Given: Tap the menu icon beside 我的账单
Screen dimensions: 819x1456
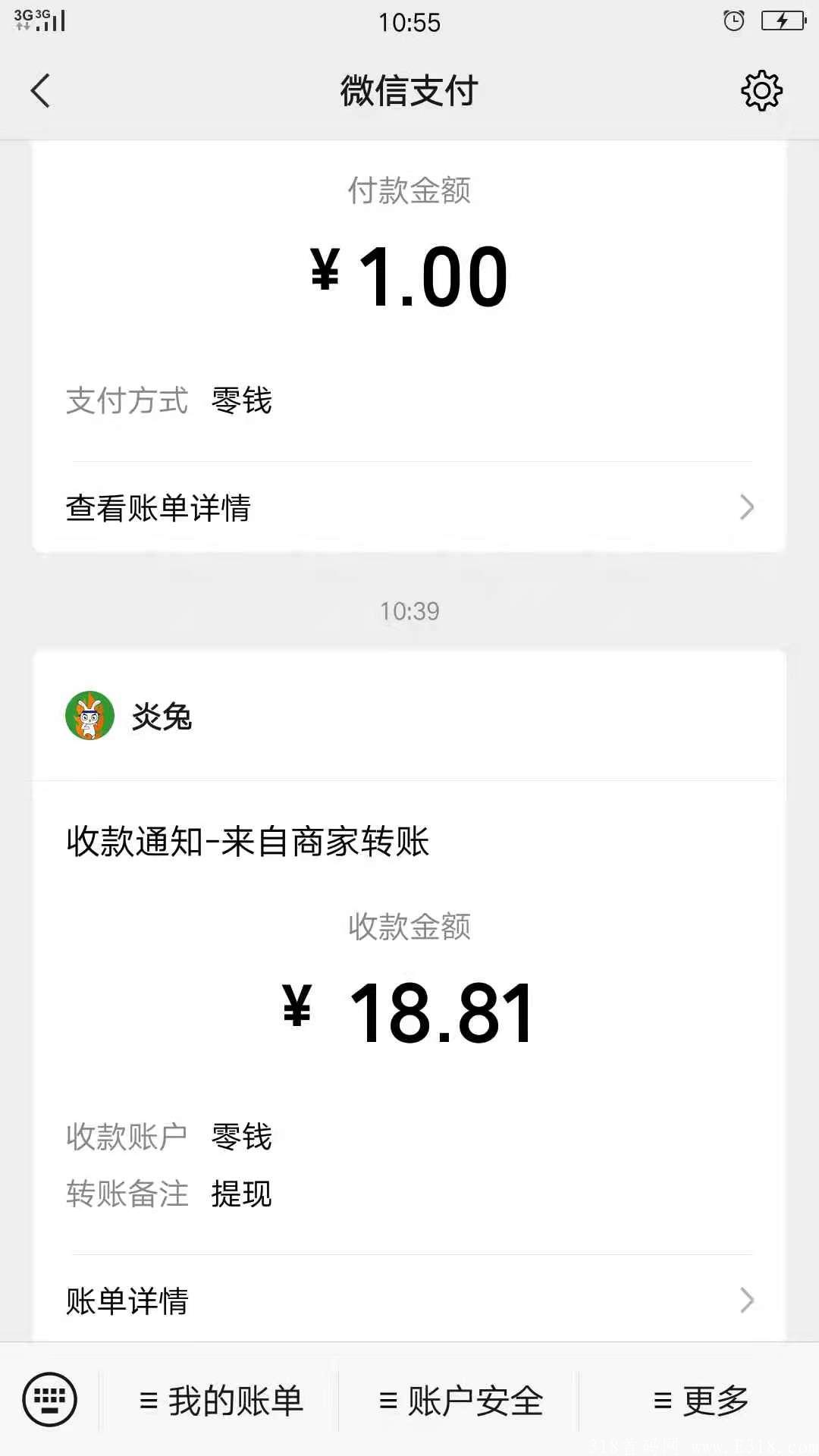Looking at the screenshot, I should [x=149, y=1400].
